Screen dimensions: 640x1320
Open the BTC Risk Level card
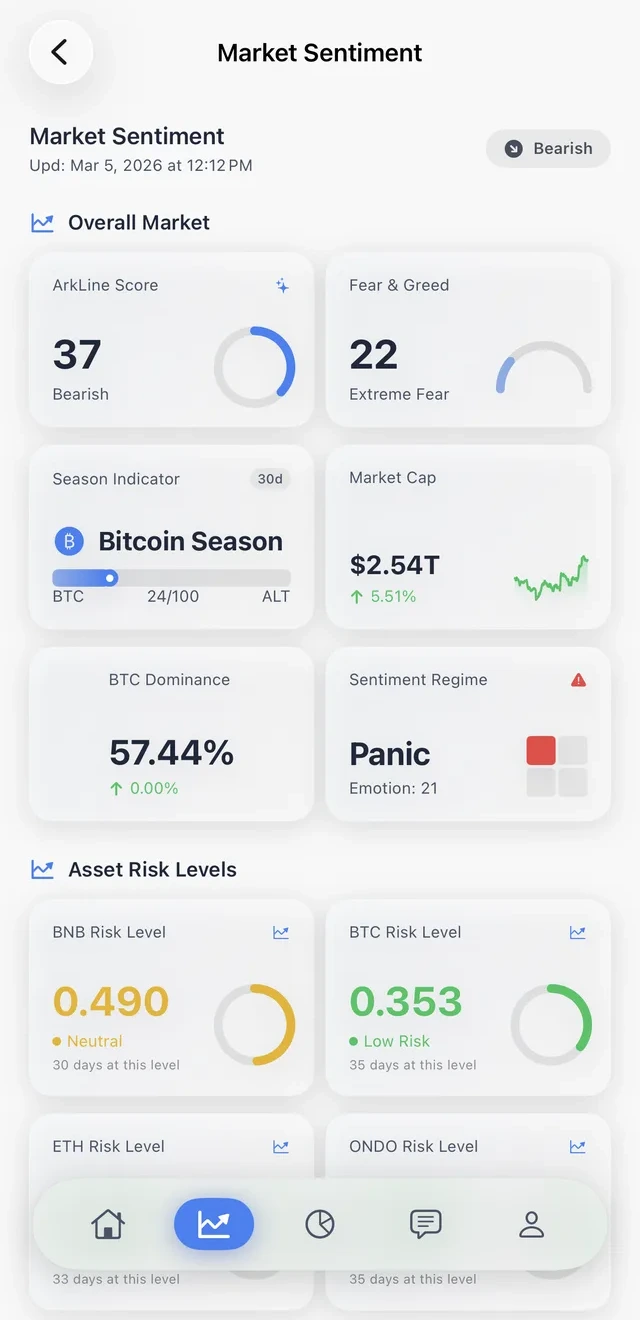click(x=468, y=997)
